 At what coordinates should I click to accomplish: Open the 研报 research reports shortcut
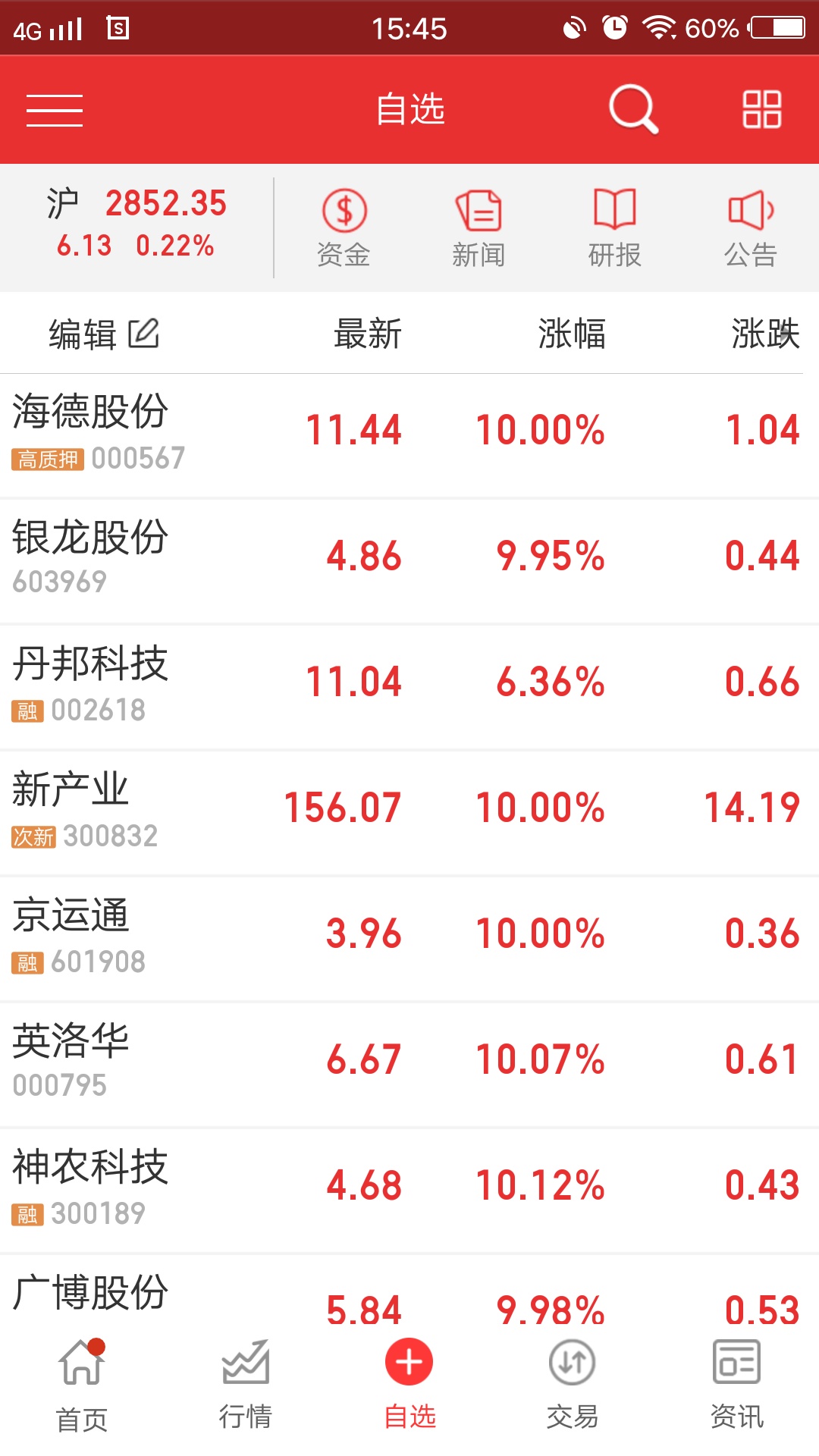pyautogui.click(x=614, y=229)
